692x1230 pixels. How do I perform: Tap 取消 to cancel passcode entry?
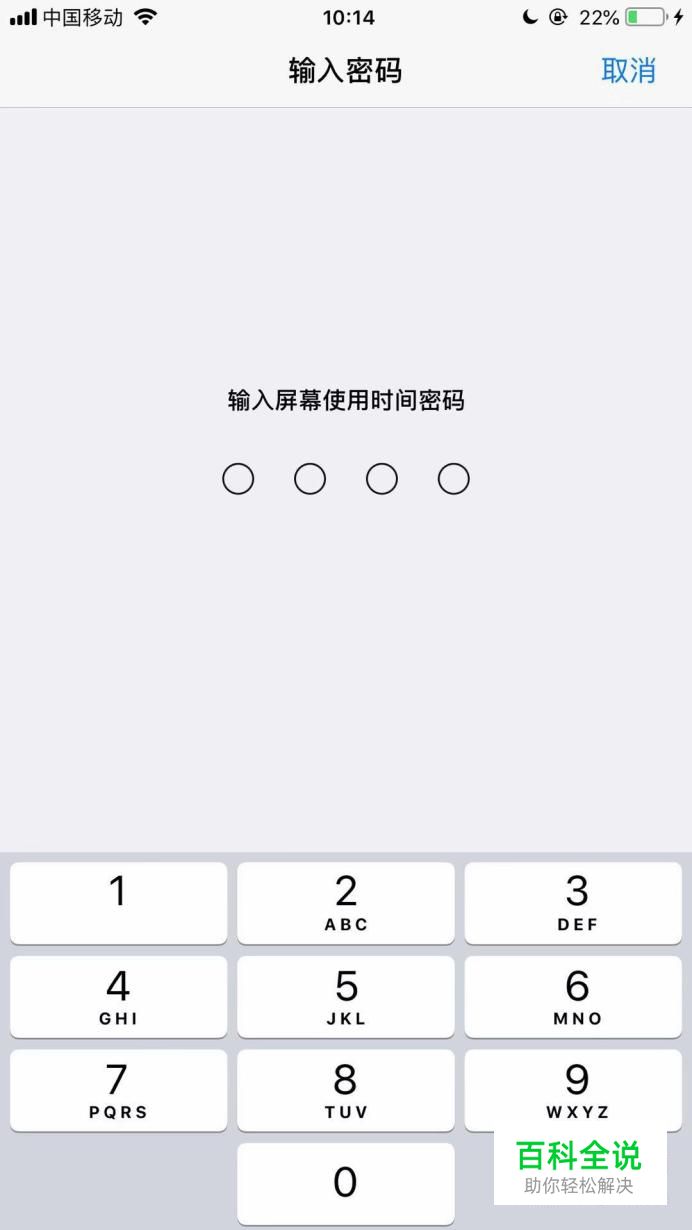[x=628, y=71]
